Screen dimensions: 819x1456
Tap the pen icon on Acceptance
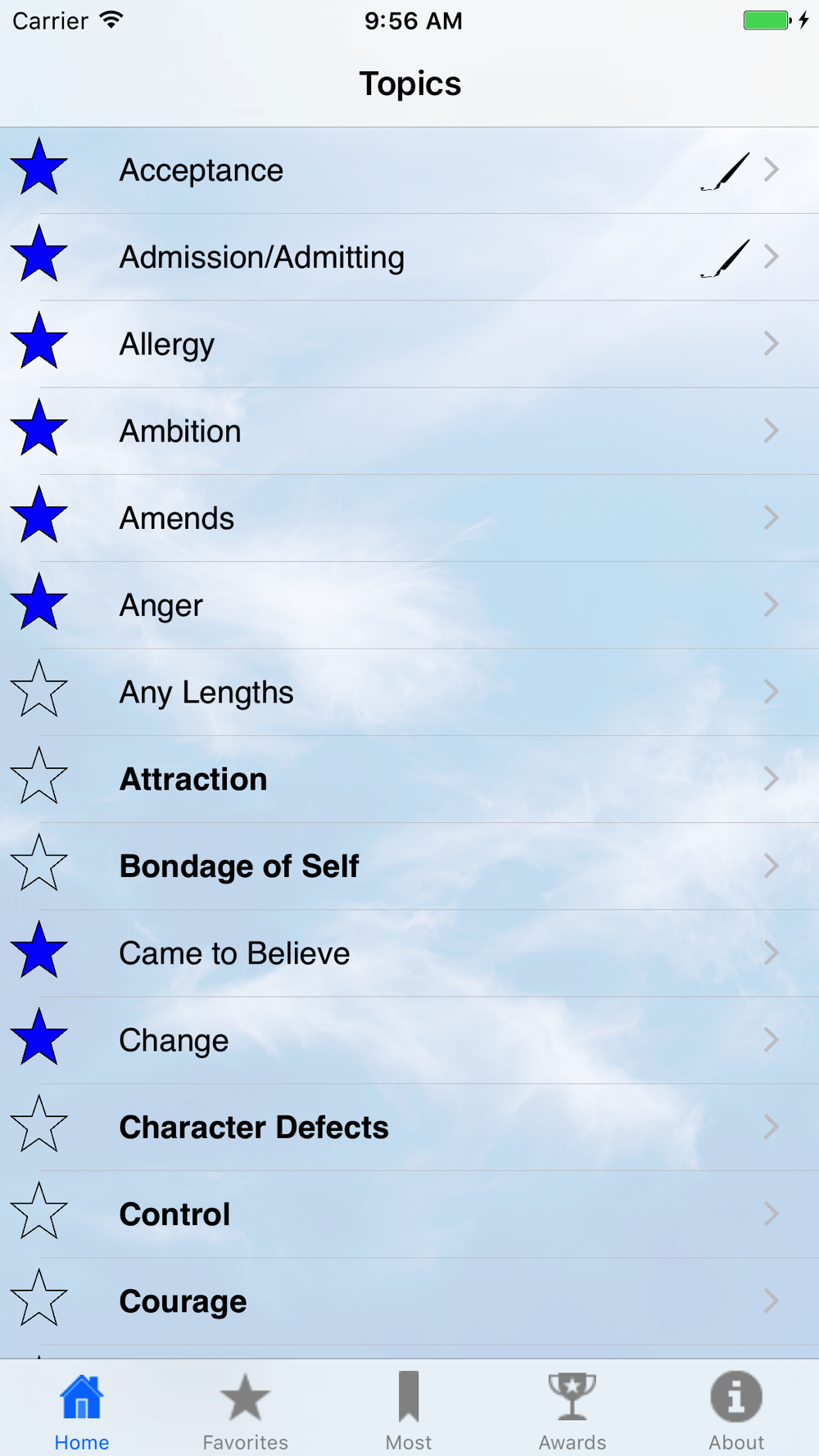tap(726, 171)
